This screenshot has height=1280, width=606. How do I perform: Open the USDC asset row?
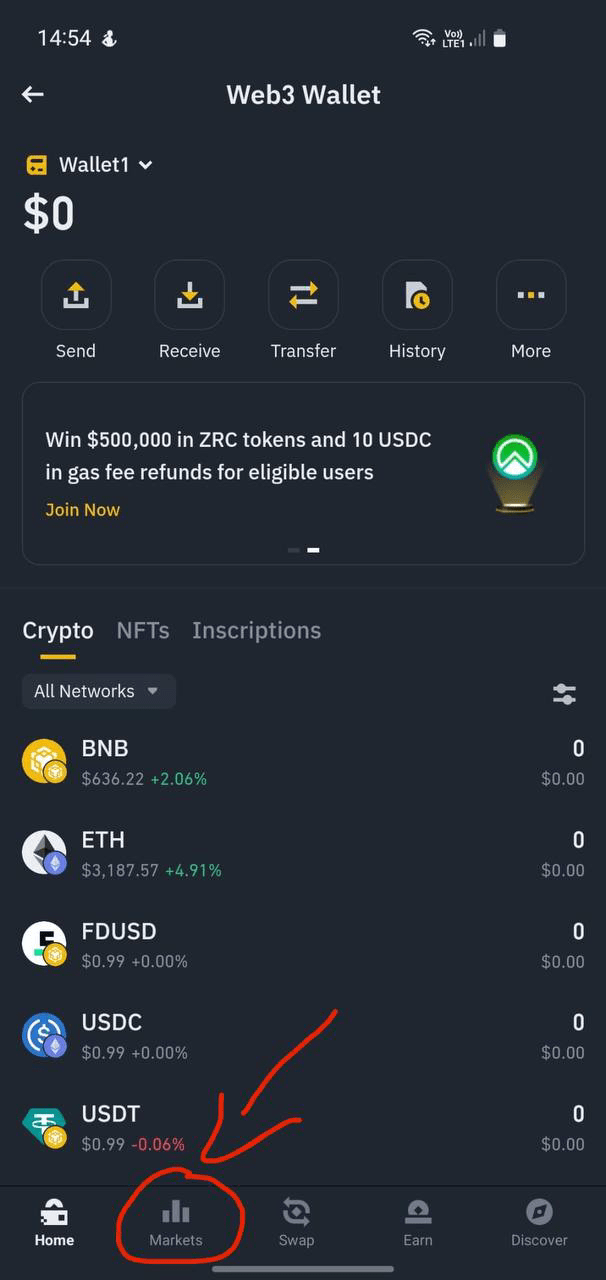[x=303, y=1036]
